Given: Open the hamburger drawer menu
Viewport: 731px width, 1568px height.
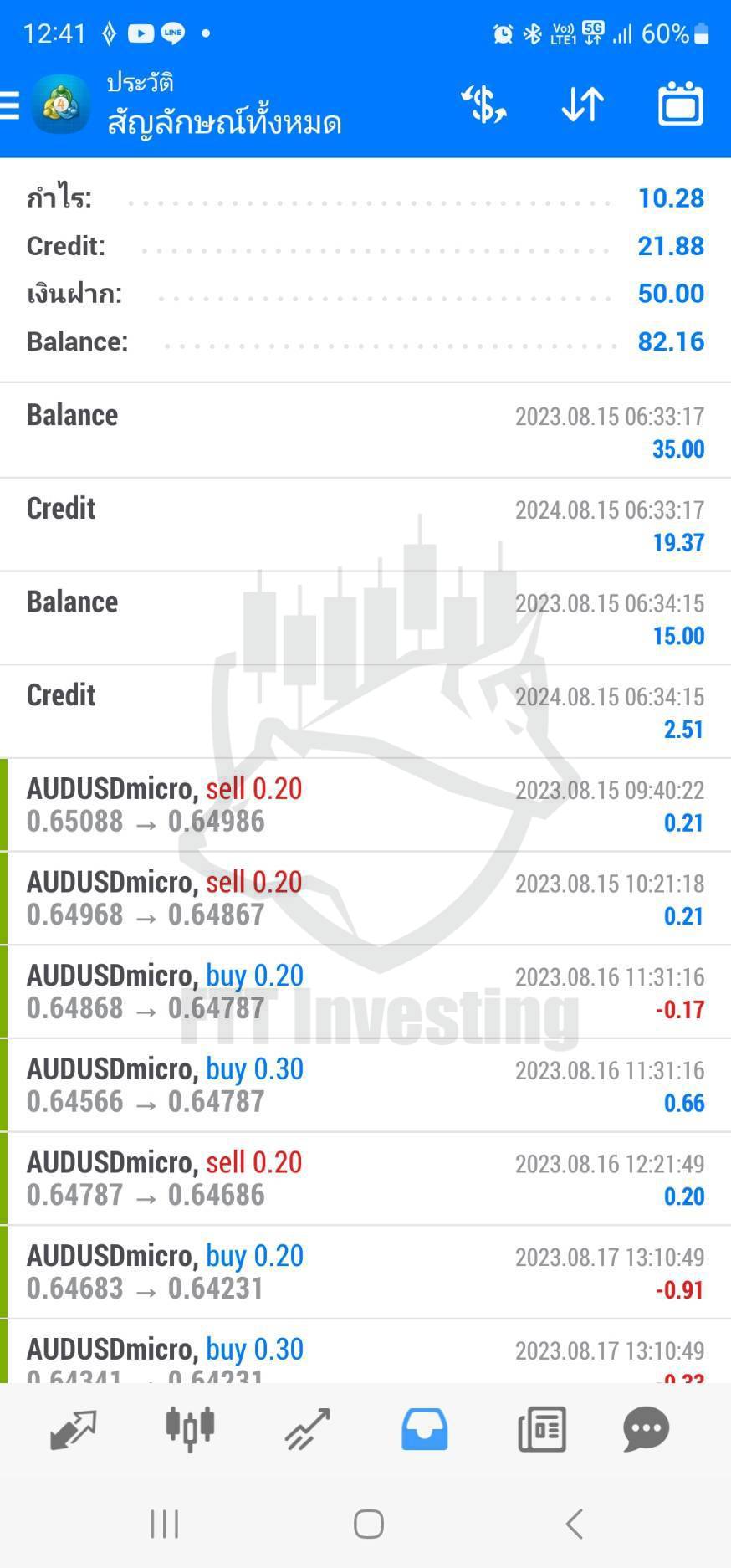Looking at the screenshot, I should point(10,106).
